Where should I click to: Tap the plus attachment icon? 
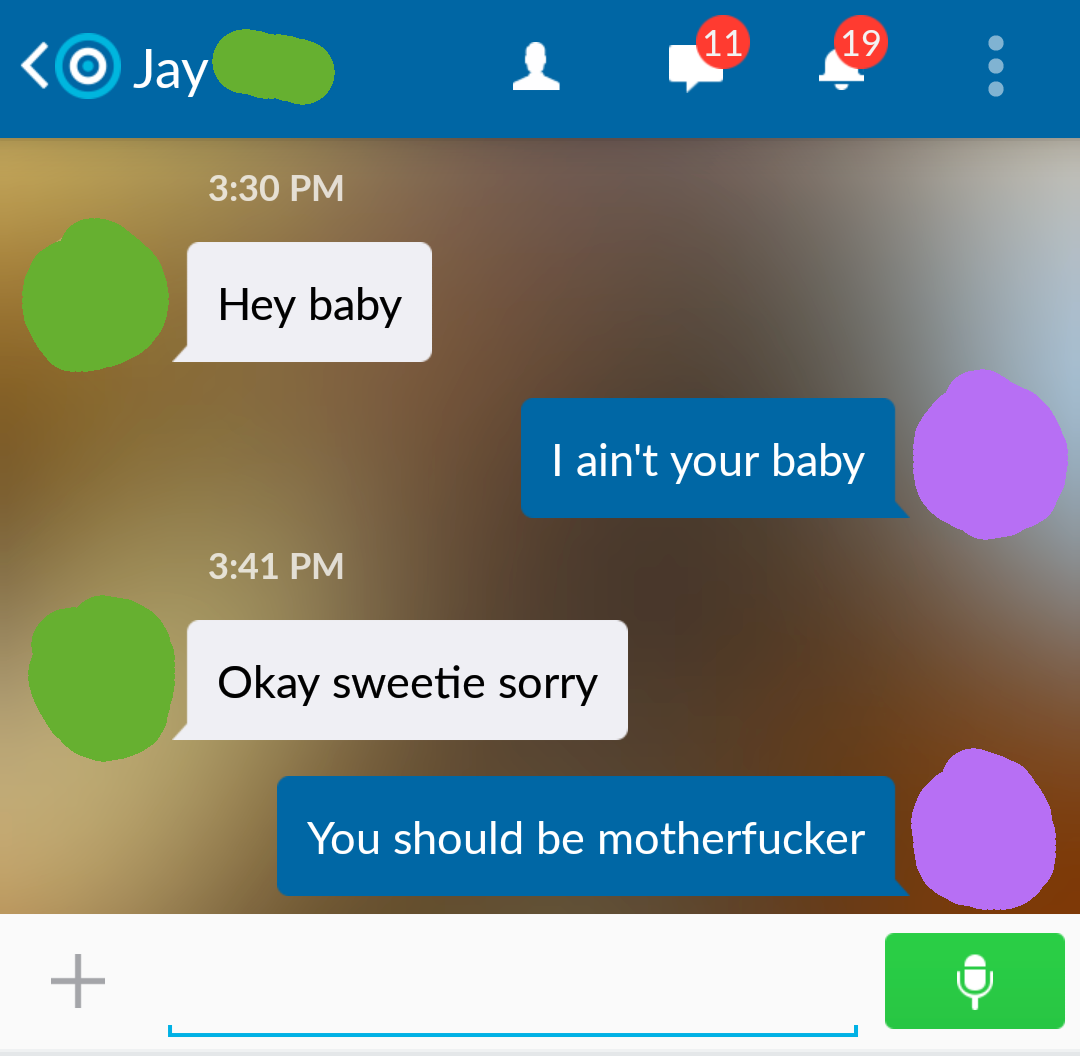click(78, 981)
